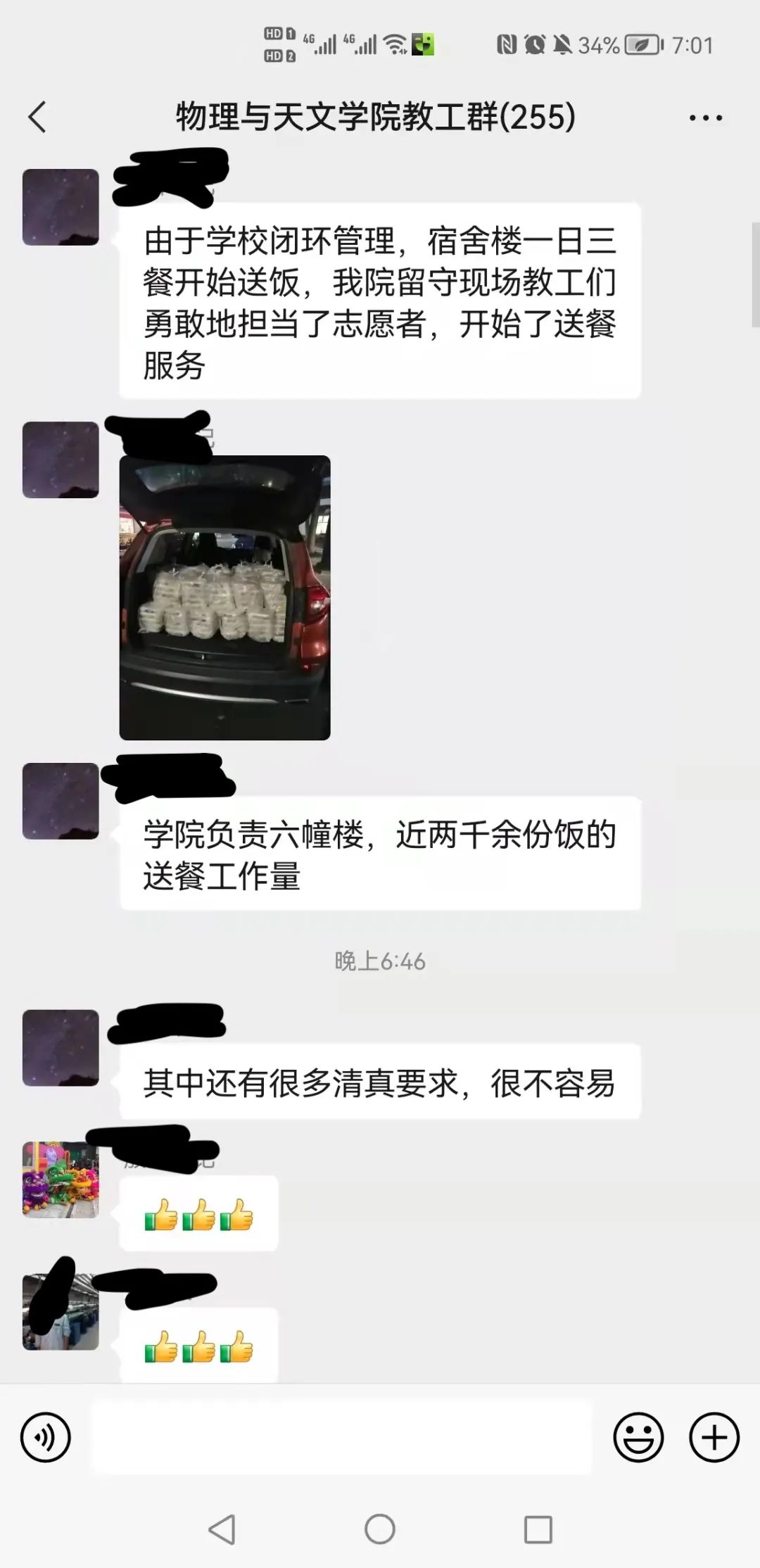Open the car trunk photo message
The height and width of the screenshot is (1568, 760).
[224, 598]
